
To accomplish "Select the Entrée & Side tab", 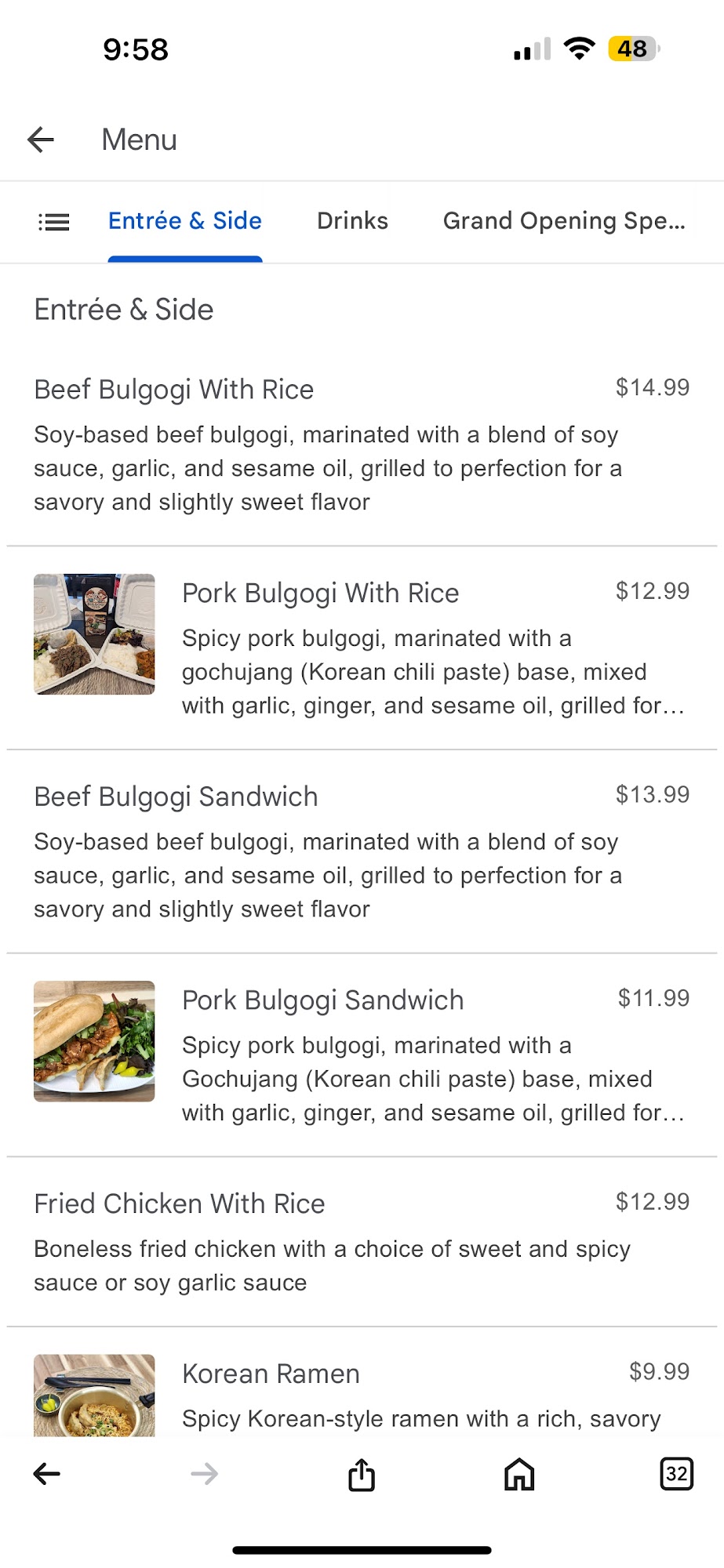I will point(185,222).
